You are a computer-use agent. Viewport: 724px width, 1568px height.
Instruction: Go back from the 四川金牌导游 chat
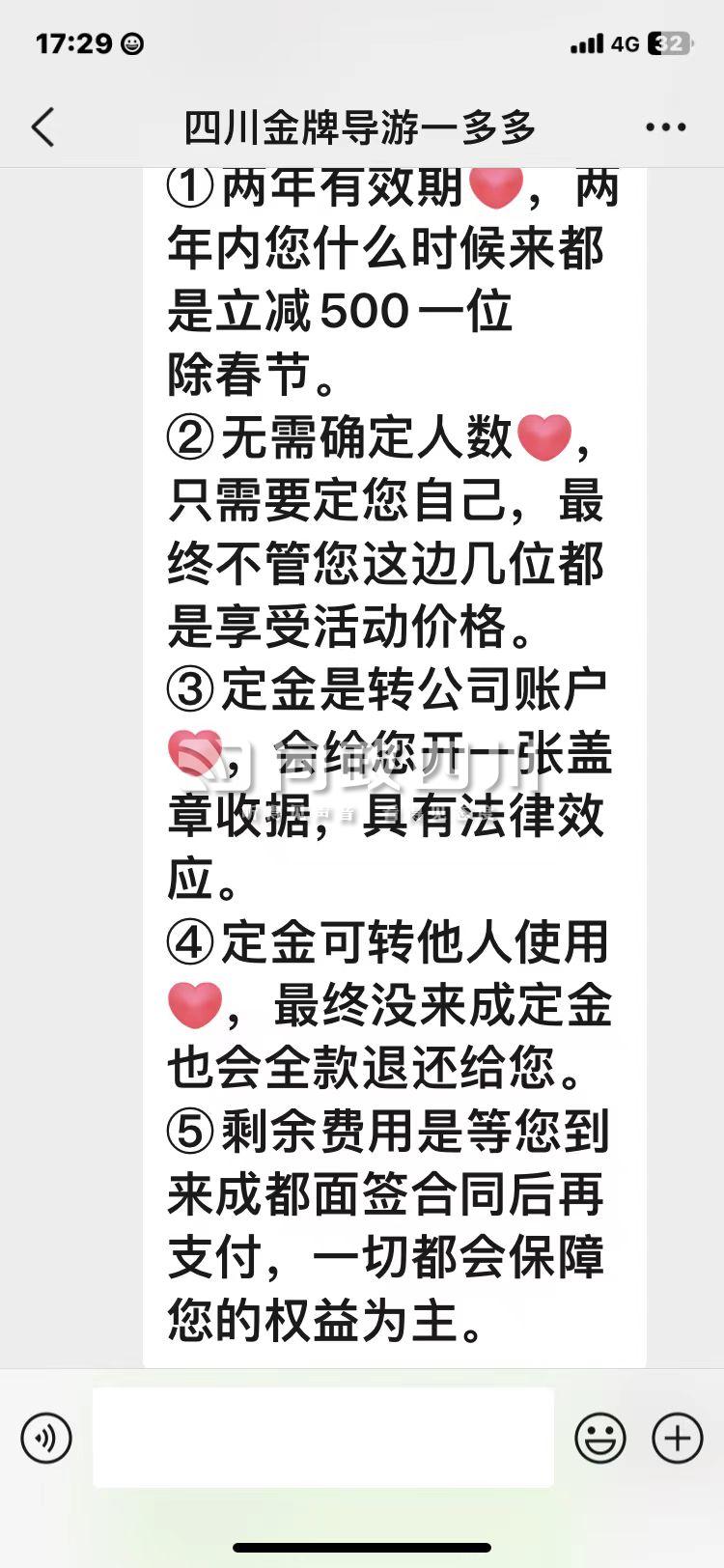tap(43, 127)
